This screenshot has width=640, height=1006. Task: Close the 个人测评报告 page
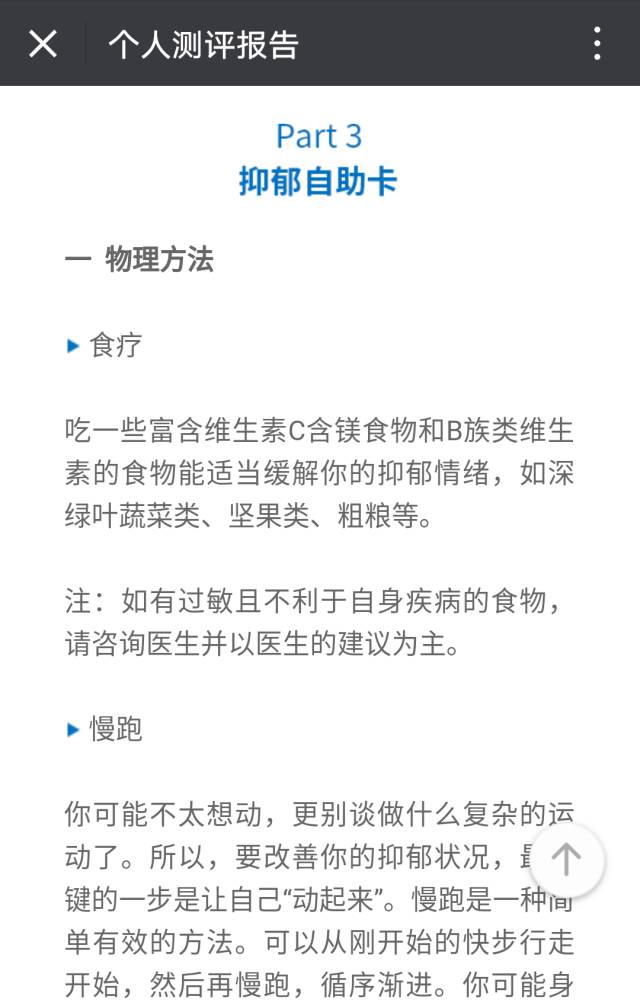[x=43, y=44]
